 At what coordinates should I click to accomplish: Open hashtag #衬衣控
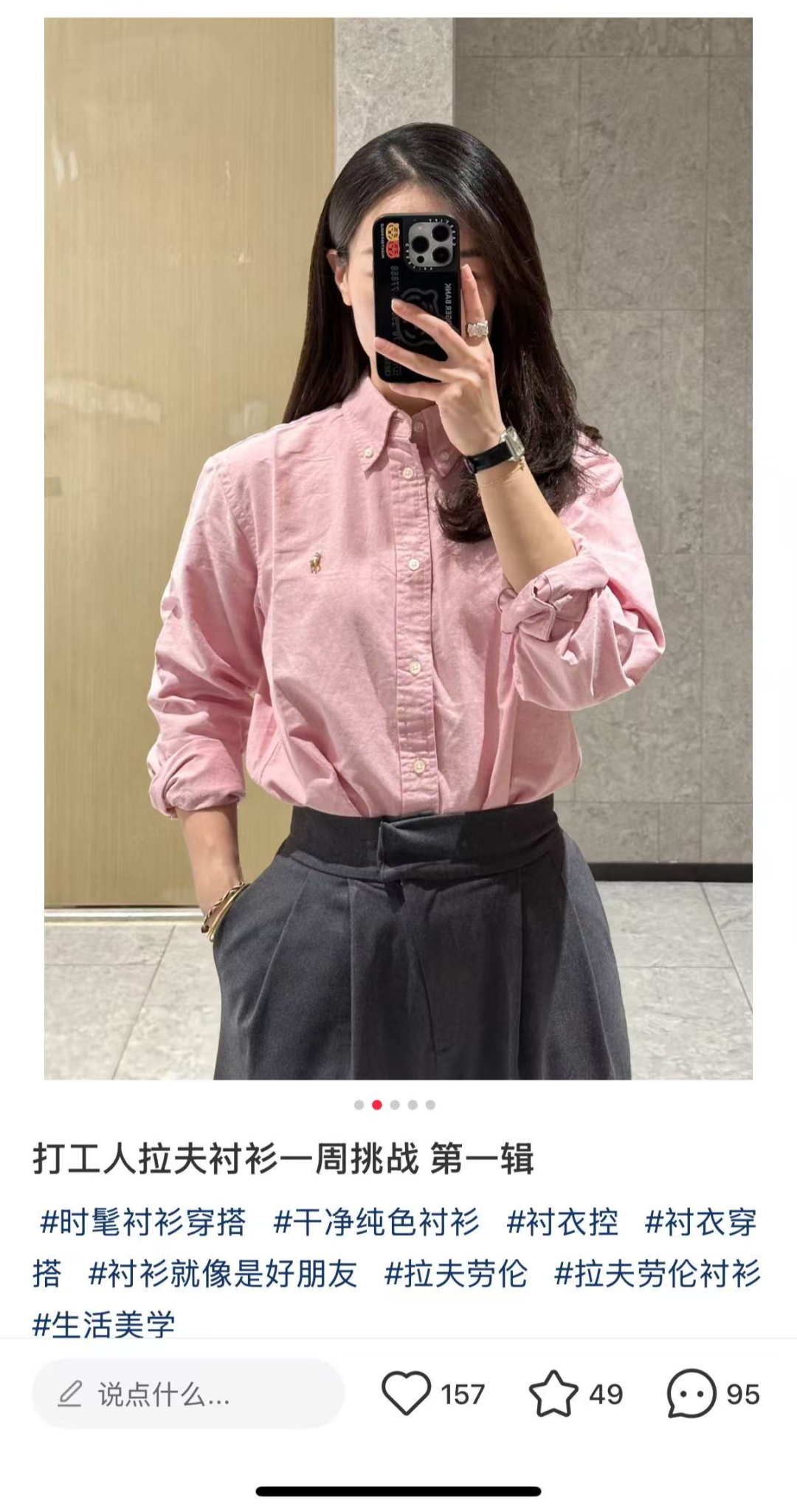562,1223
